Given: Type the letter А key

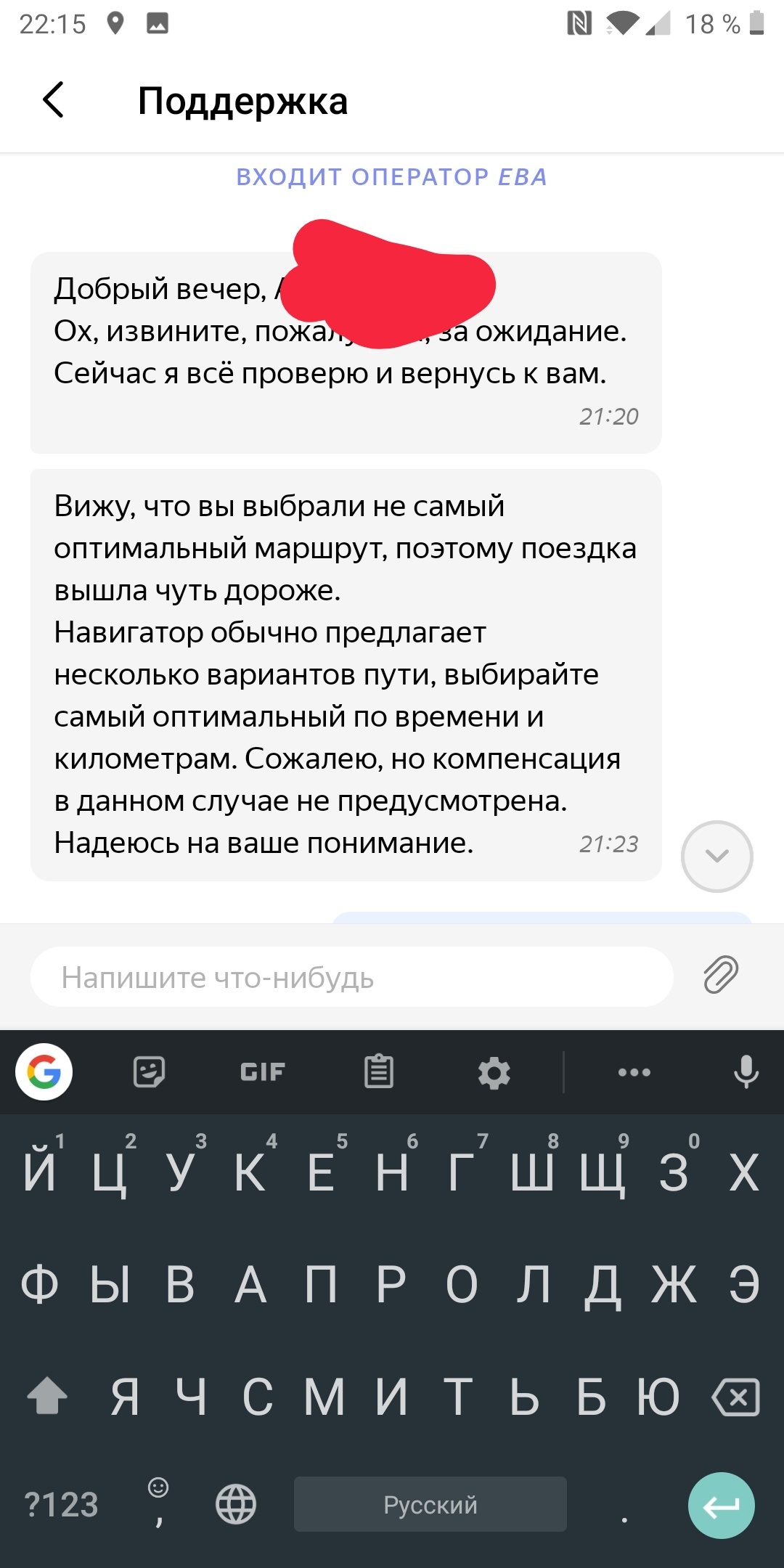Looking at the screenshot, I should (x=250, y=1285).
